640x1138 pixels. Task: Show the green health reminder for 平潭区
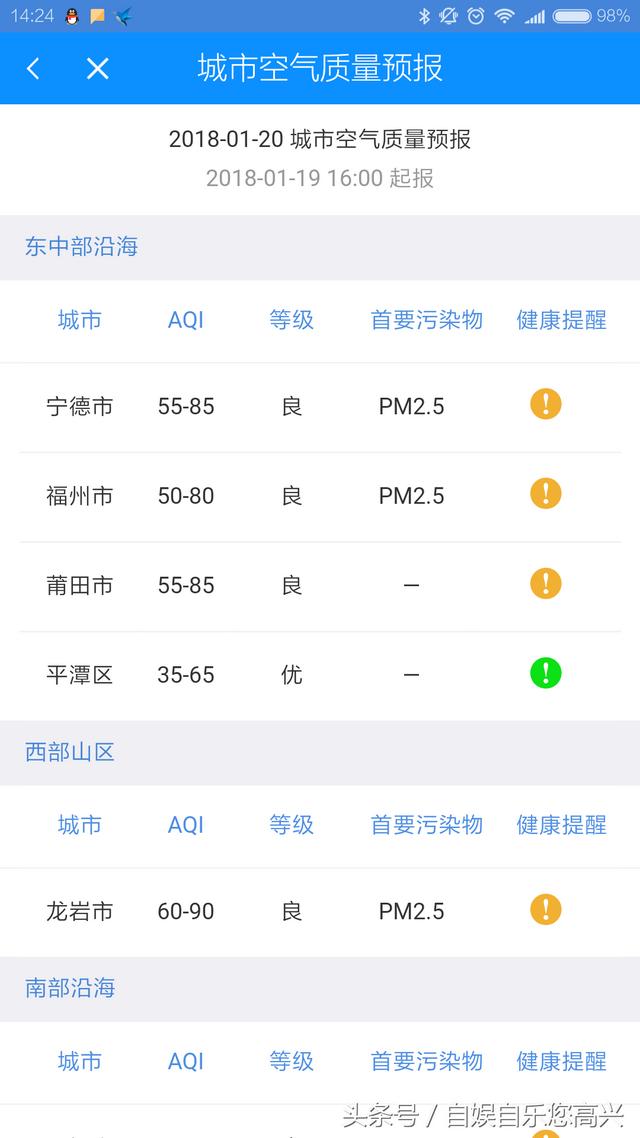point(546,673)
